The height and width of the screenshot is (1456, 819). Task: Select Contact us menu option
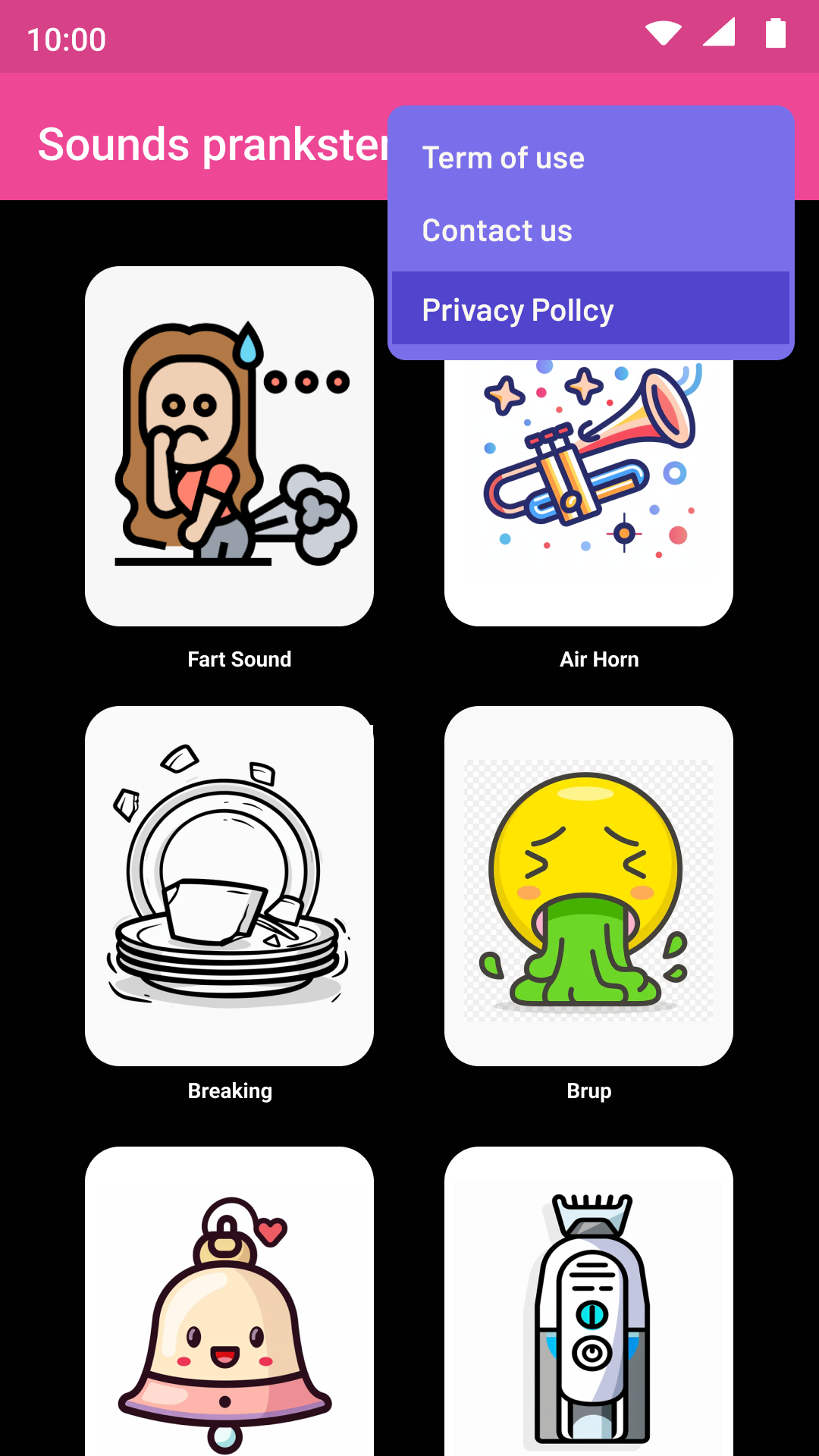497,231
